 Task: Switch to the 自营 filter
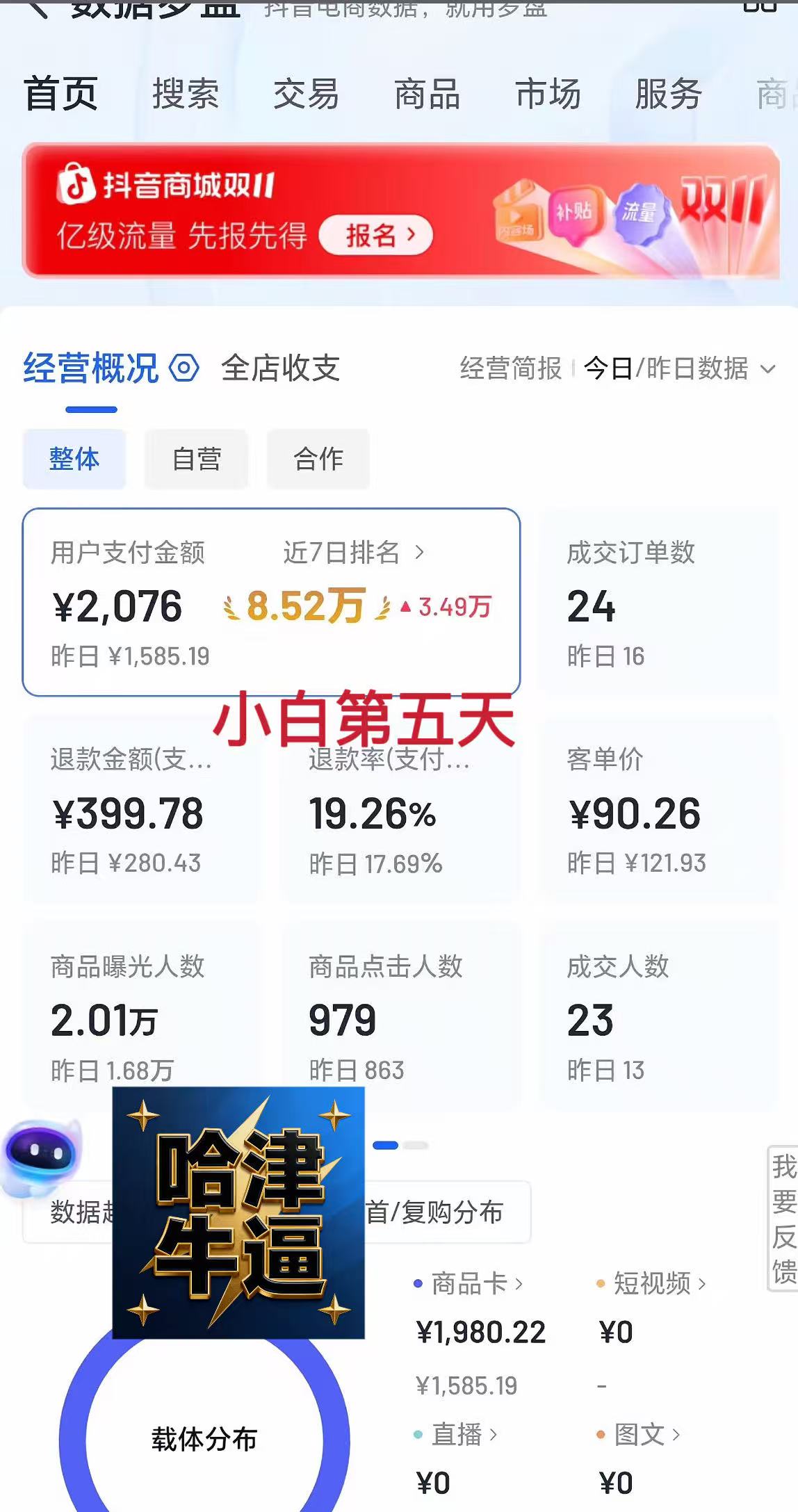(x=197, y=458)
